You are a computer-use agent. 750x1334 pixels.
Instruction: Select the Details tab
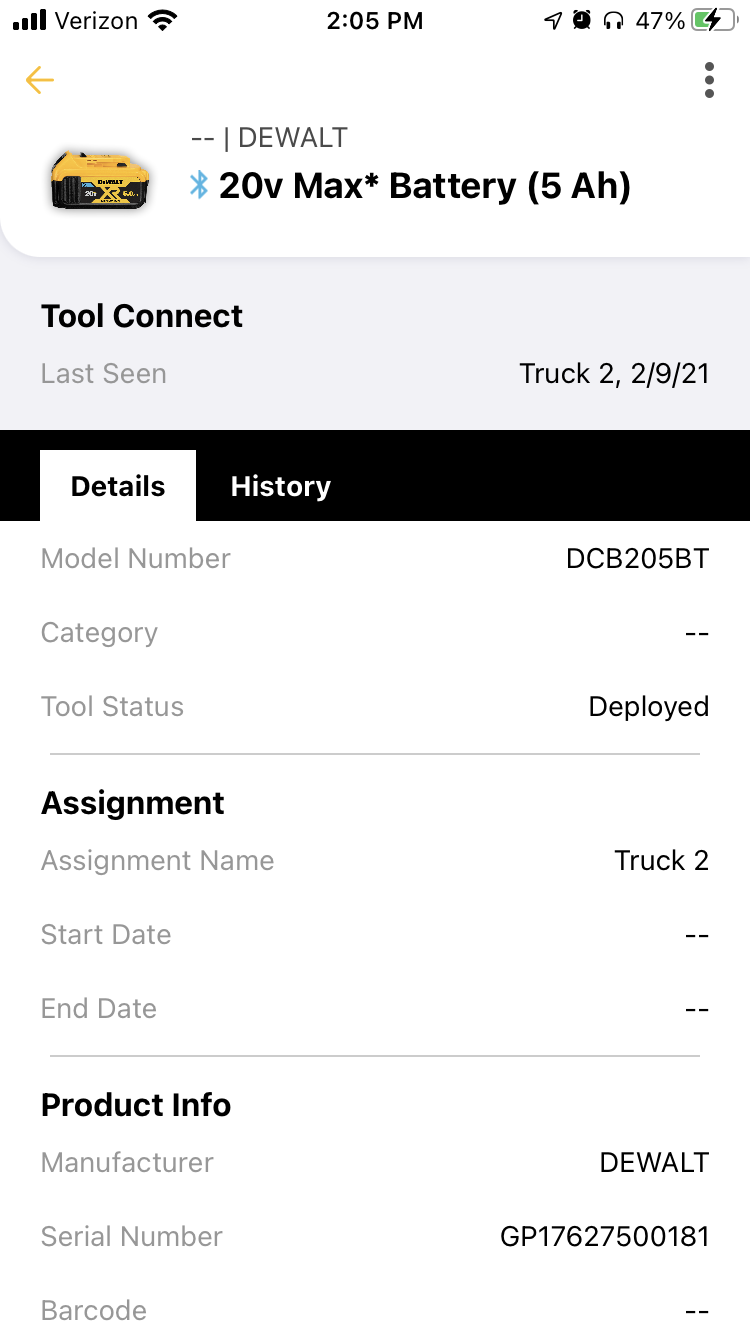(x=118, y=486)
